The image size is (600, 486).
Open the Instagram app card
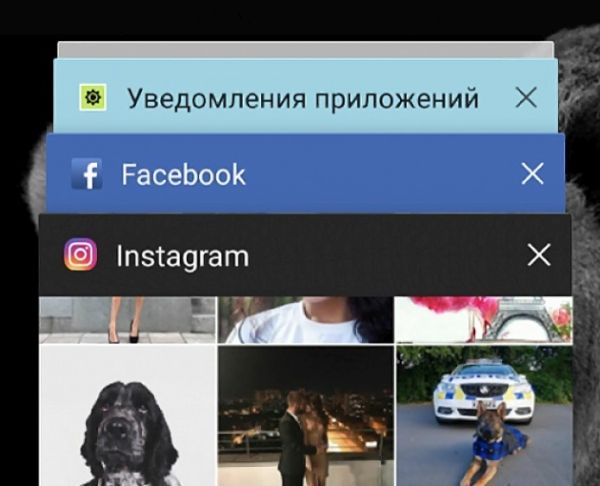(182, 256)
